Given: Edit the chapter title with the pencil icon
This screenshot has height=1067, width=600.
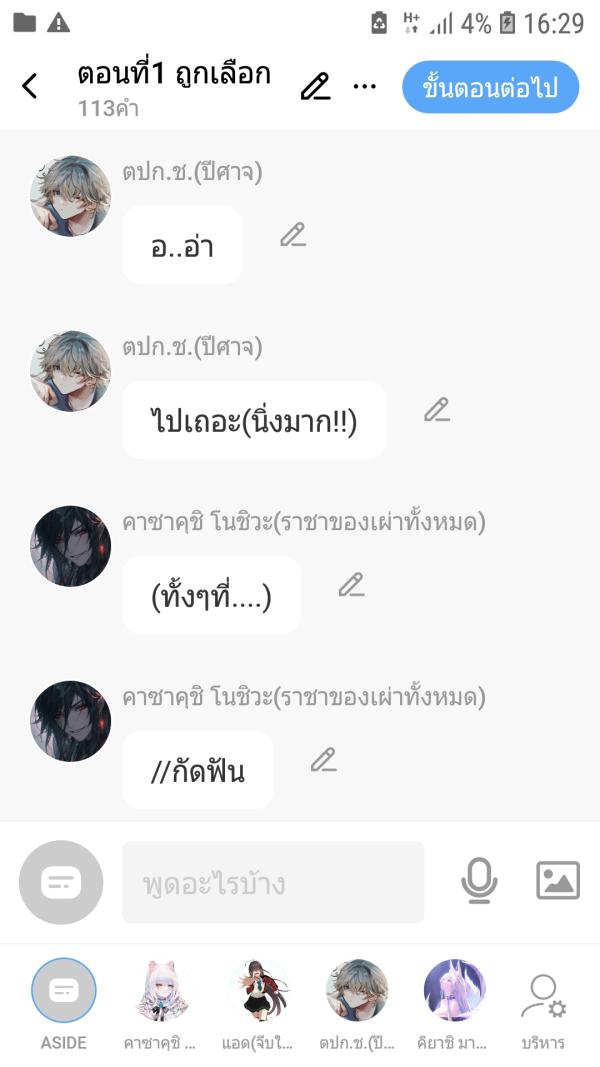Looking at the screenshot, I should (x=315, y=87).
